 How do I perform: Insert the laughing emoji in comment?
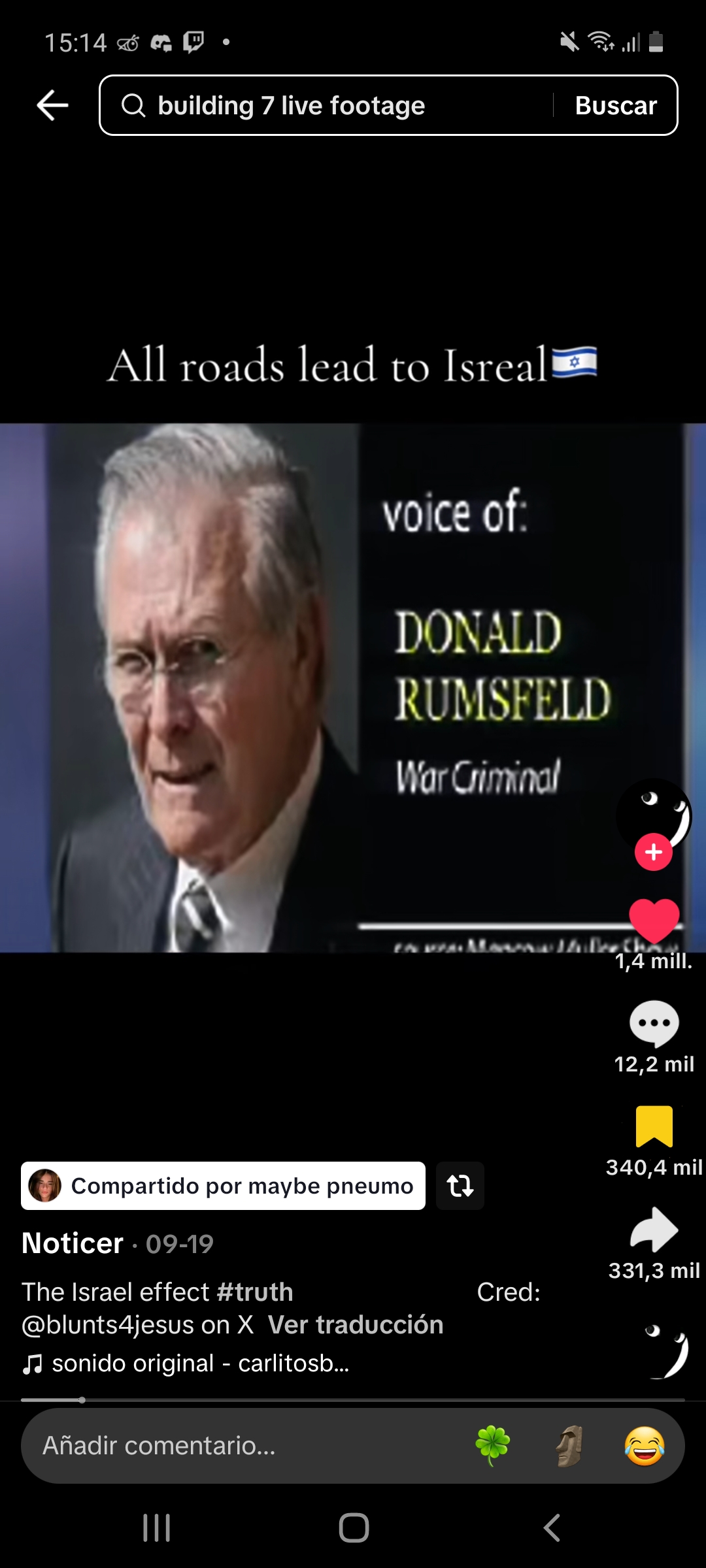point(645,1446)
